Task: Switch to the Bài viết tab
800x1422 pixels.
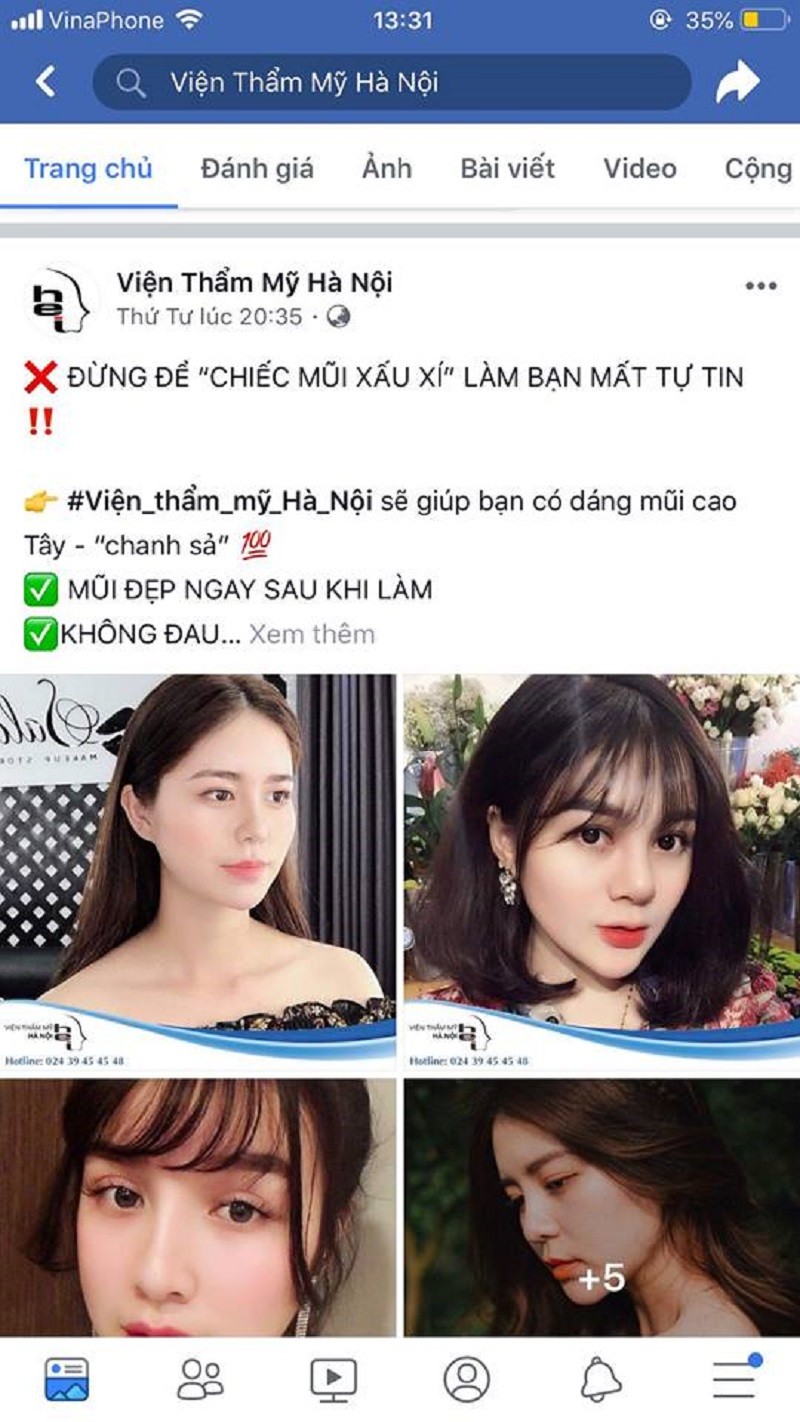Action: point(507,168)
